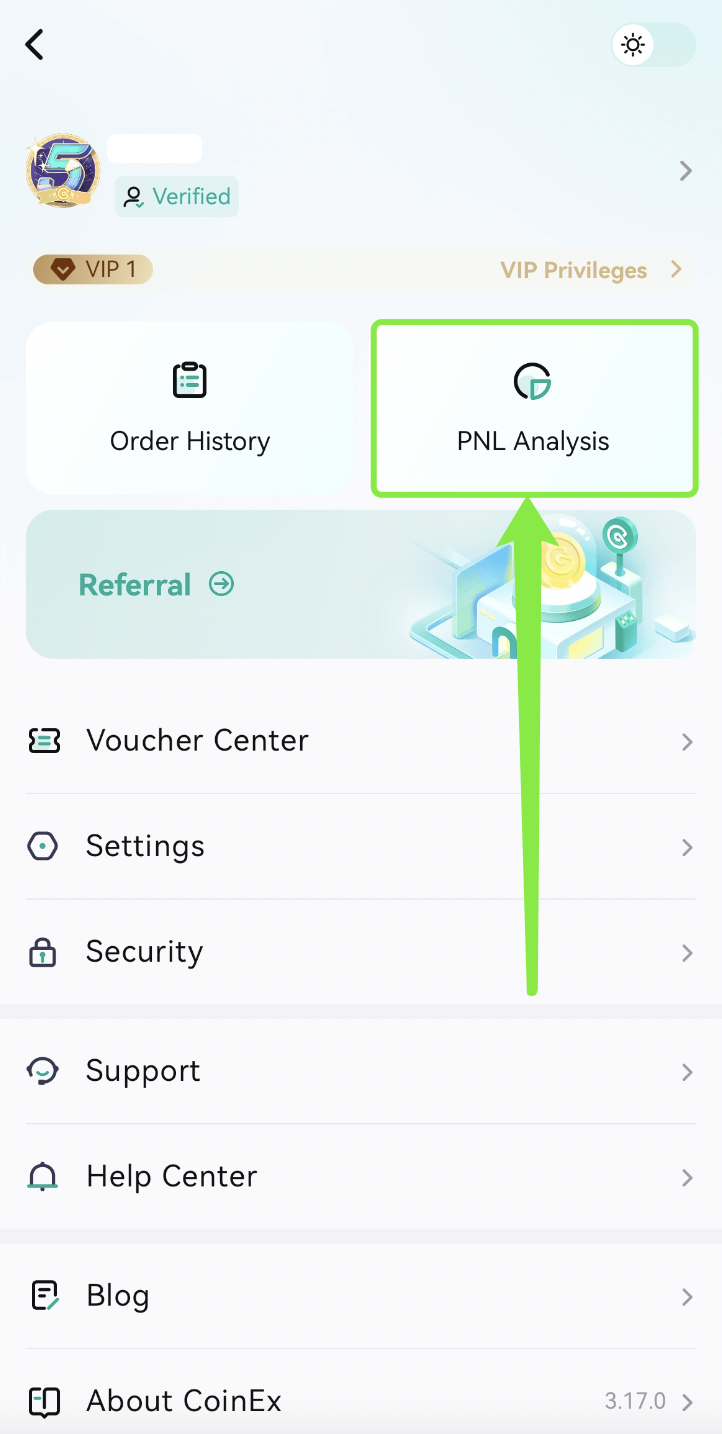The image size is (722, 1434).
Task: Tap the level 5 avatar badge
Action: pyautogui.click(x=62, y=170)
